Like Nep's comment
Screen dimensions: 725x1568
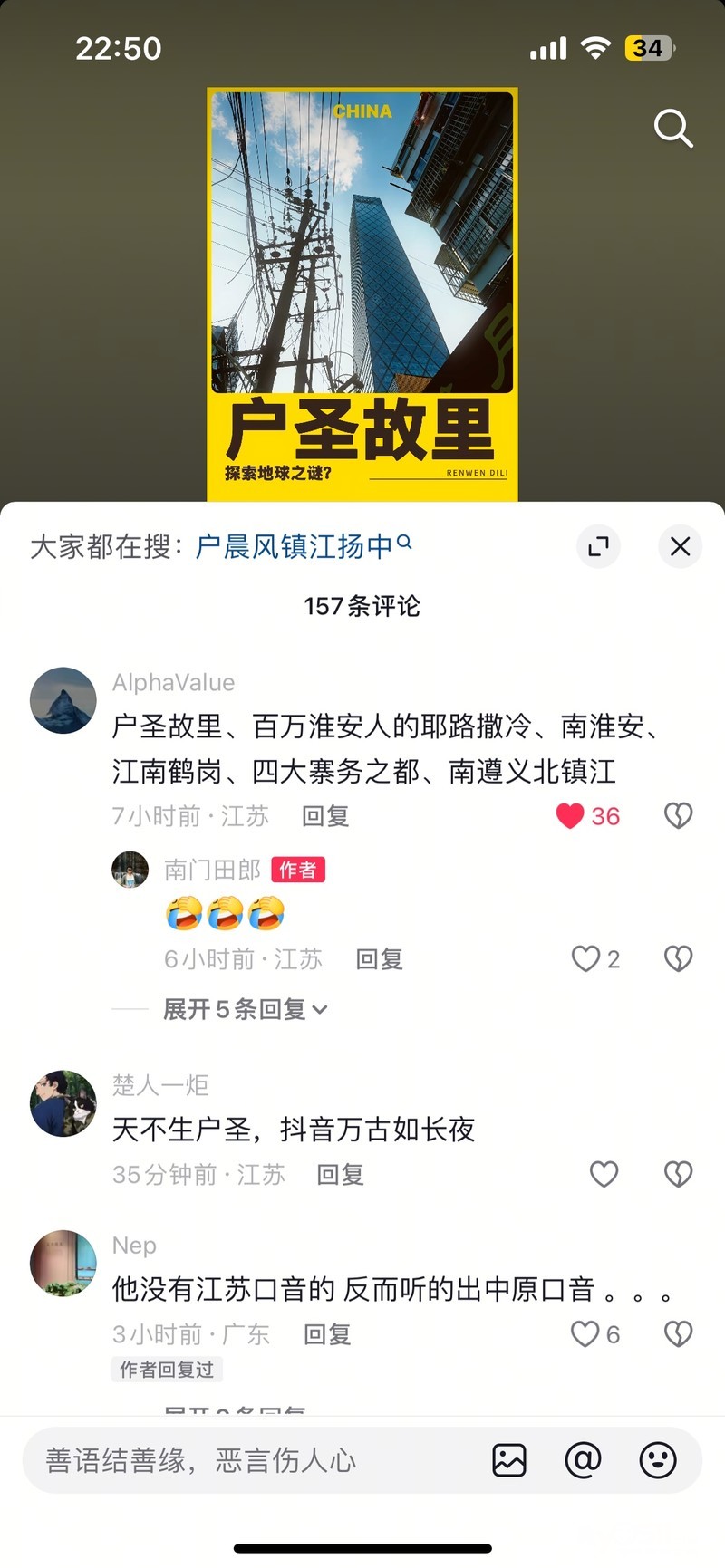click(x=585, y=1333)
